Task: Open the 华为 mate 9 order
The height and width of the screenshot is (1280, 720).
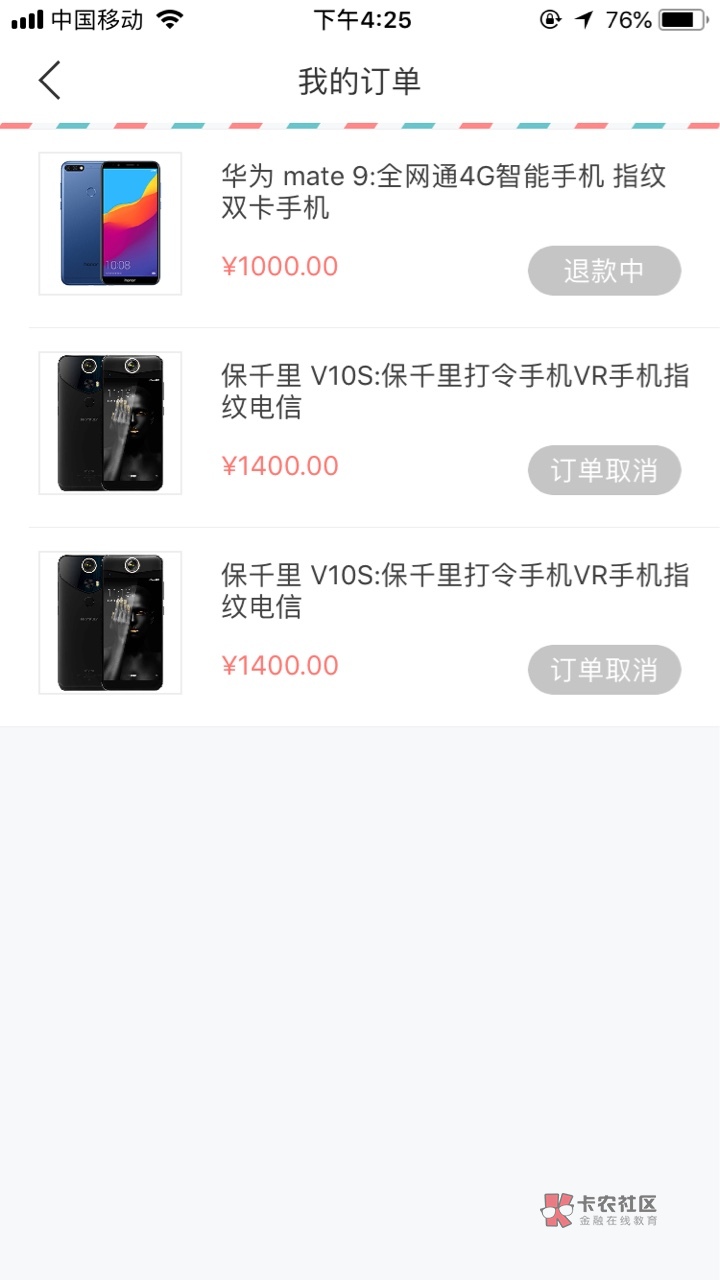Action: tap(443, 193)
